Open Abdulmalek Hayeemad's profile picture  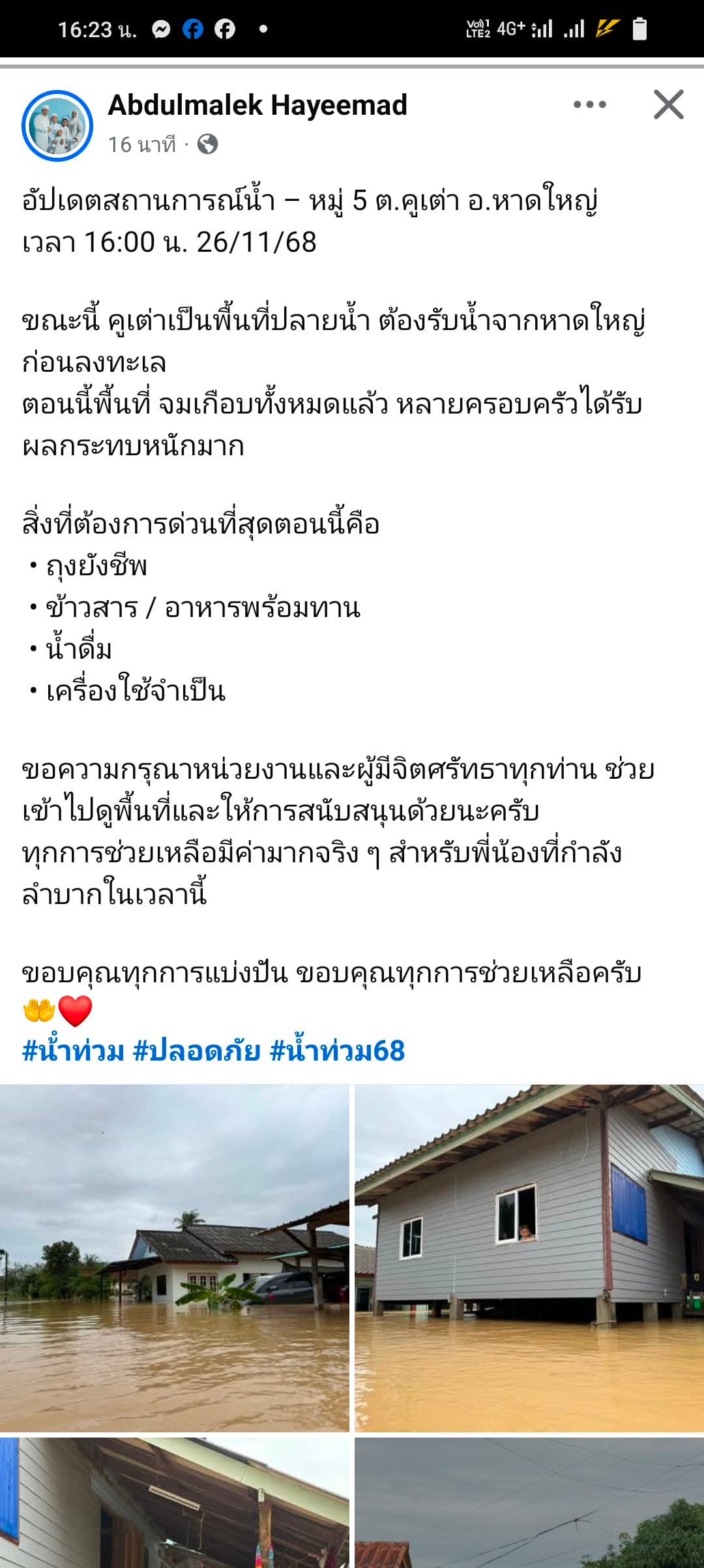click(x=57, y=125)
